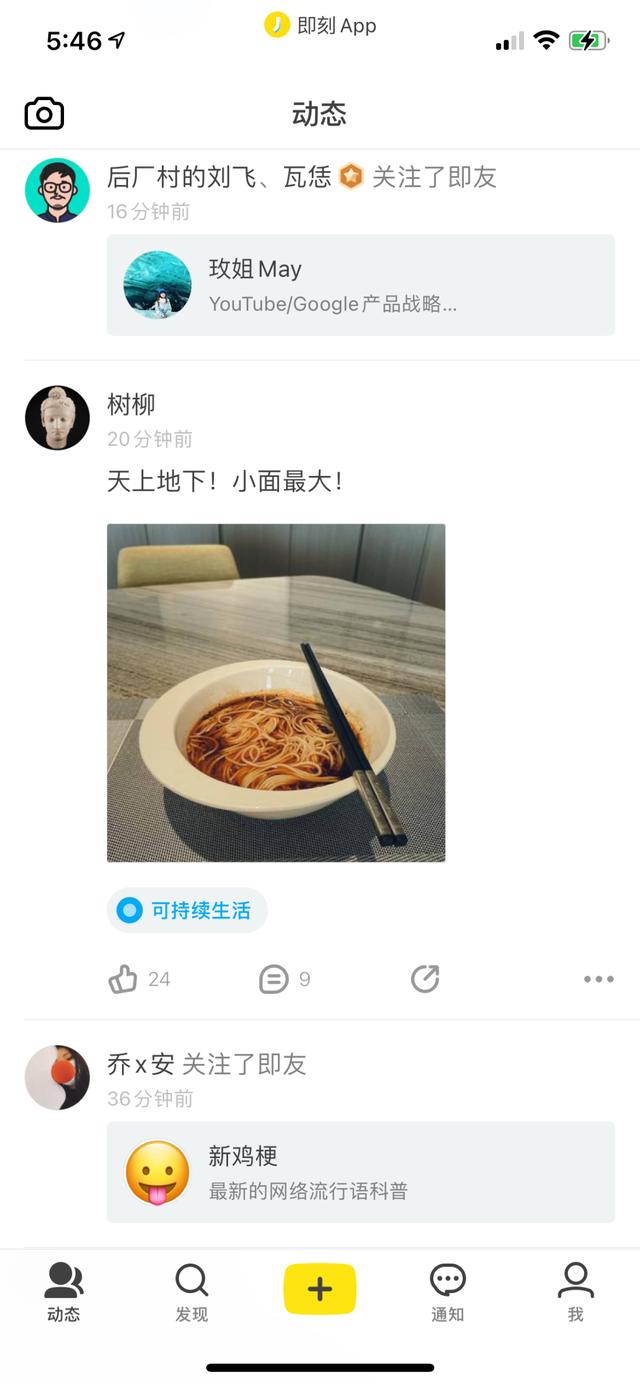View 乔x安's profile avatar
The width and height of the screenshot is (640, 1385).
[57, 1077]
